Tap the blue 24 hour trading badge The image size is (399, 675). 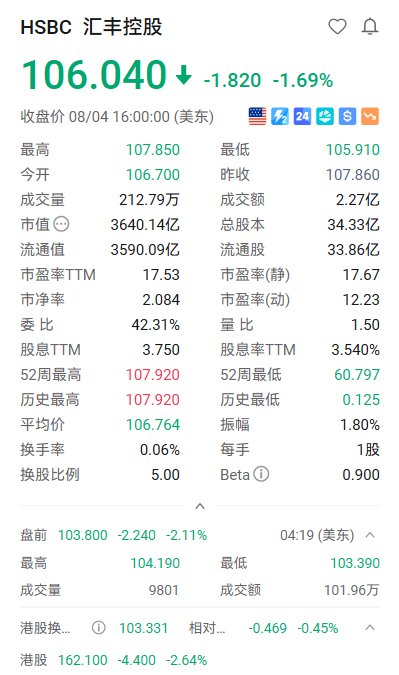302,116
